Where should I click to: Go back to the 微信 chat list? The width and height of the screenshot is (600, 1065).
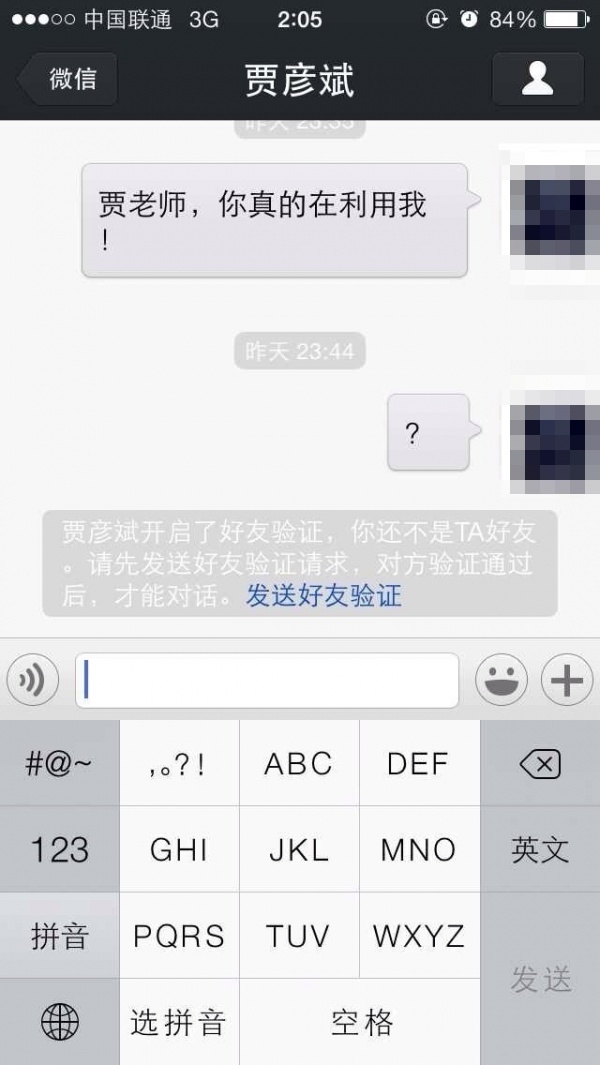pyautogui.click(x=68, y=79)
